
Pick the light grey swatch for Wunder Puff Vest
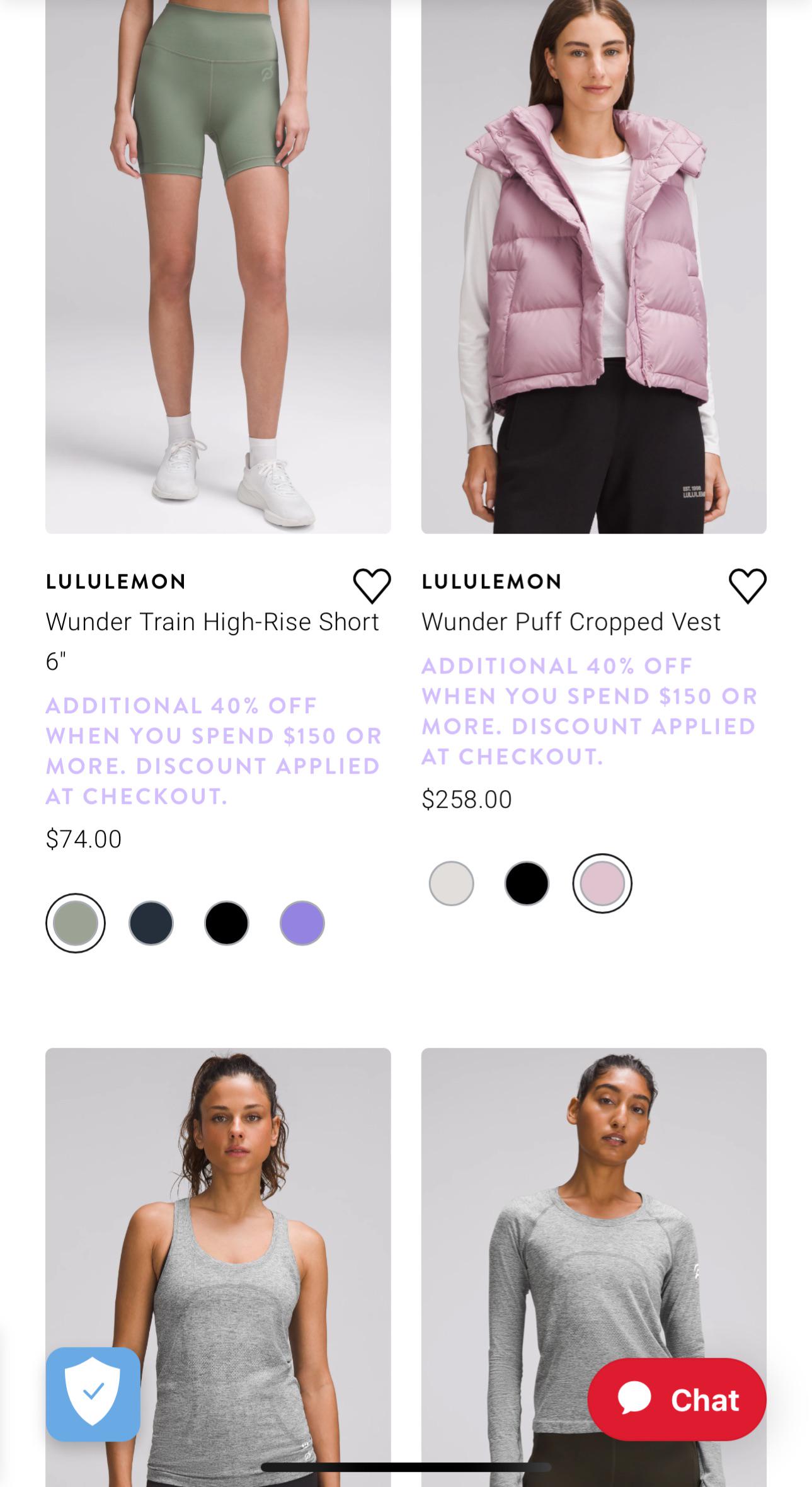[x=451, y=883]
